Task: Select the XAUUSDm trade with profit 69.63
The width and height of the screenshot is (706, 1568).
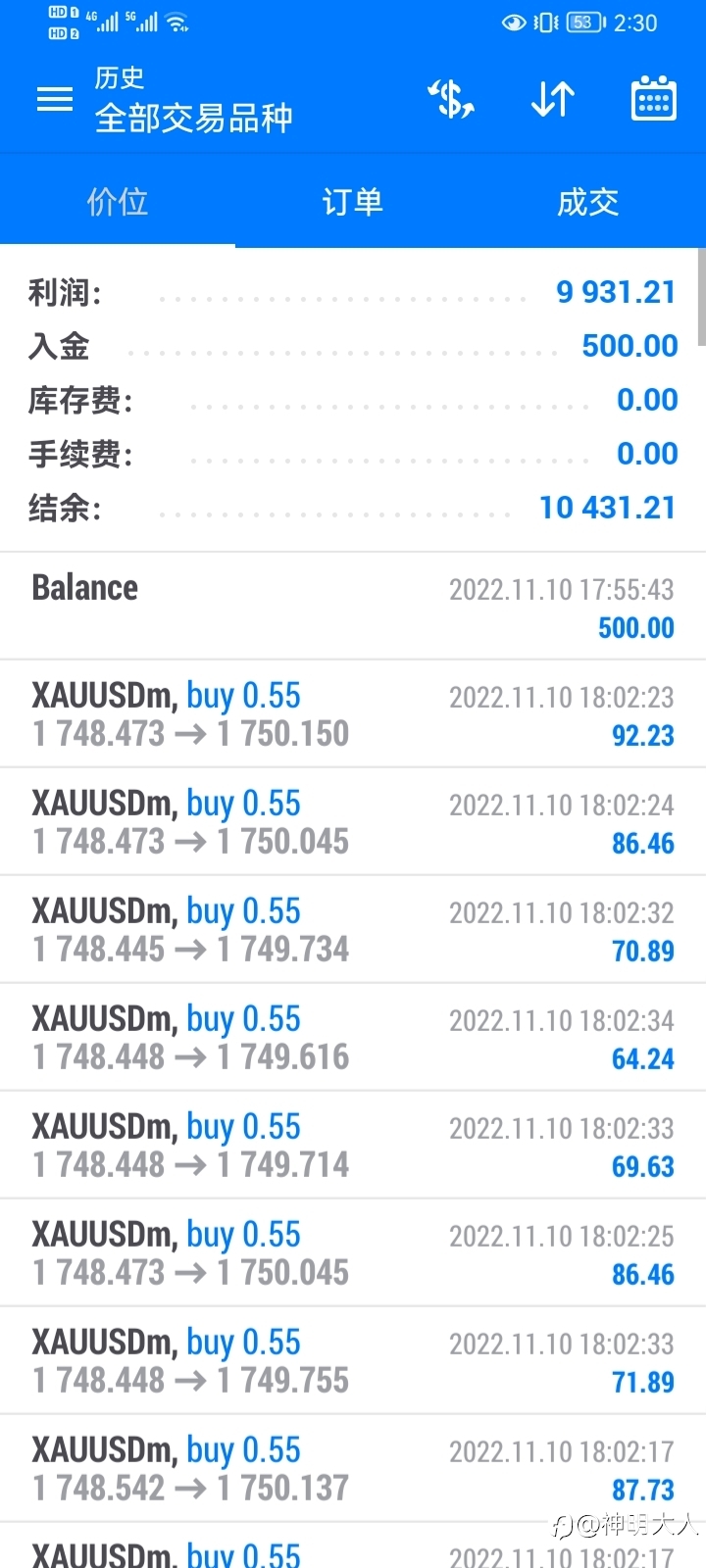Action: pyautogui.click(x=353, y=1145)
